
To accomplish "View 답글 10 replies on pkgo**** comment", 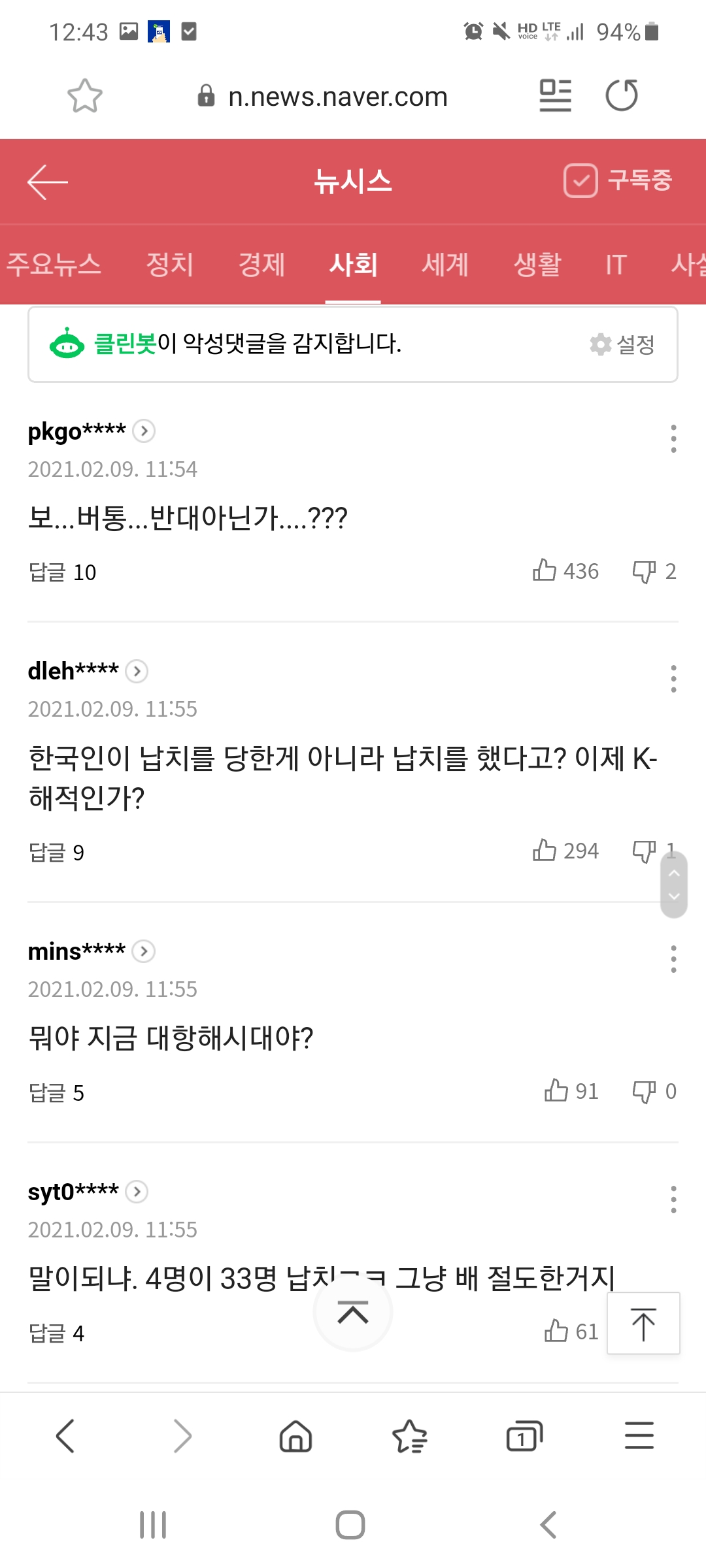I will point(62,572).
